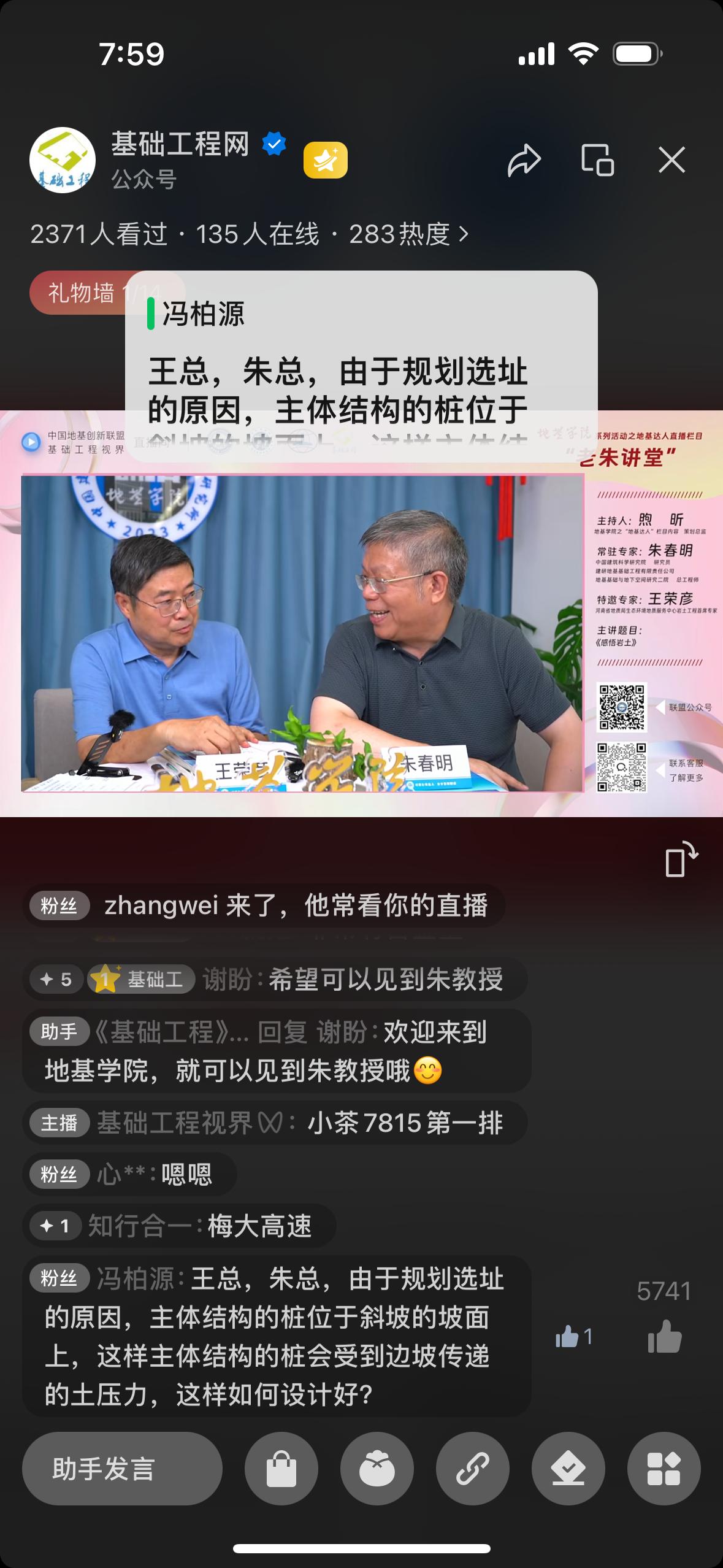
Task: Open the shopping bag
Action: coord(281,1469)
